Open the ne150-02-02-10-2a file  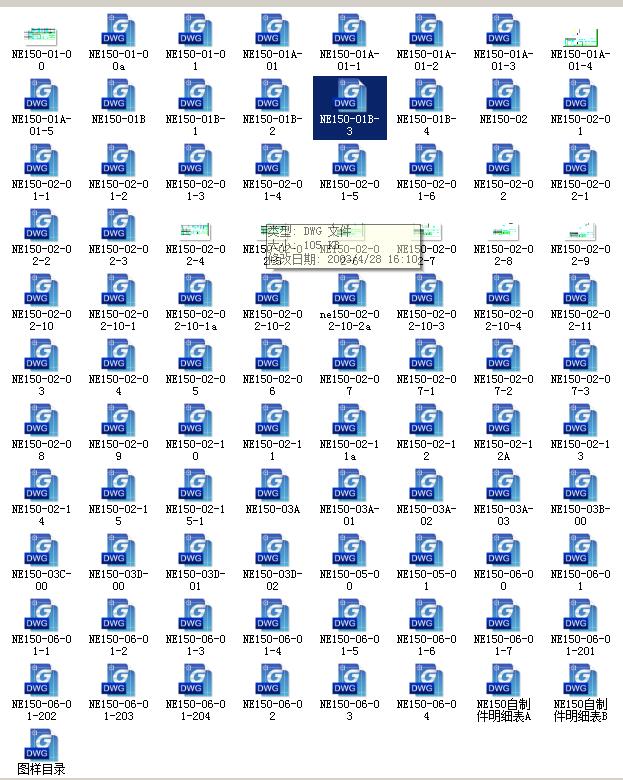pos(349,292)
